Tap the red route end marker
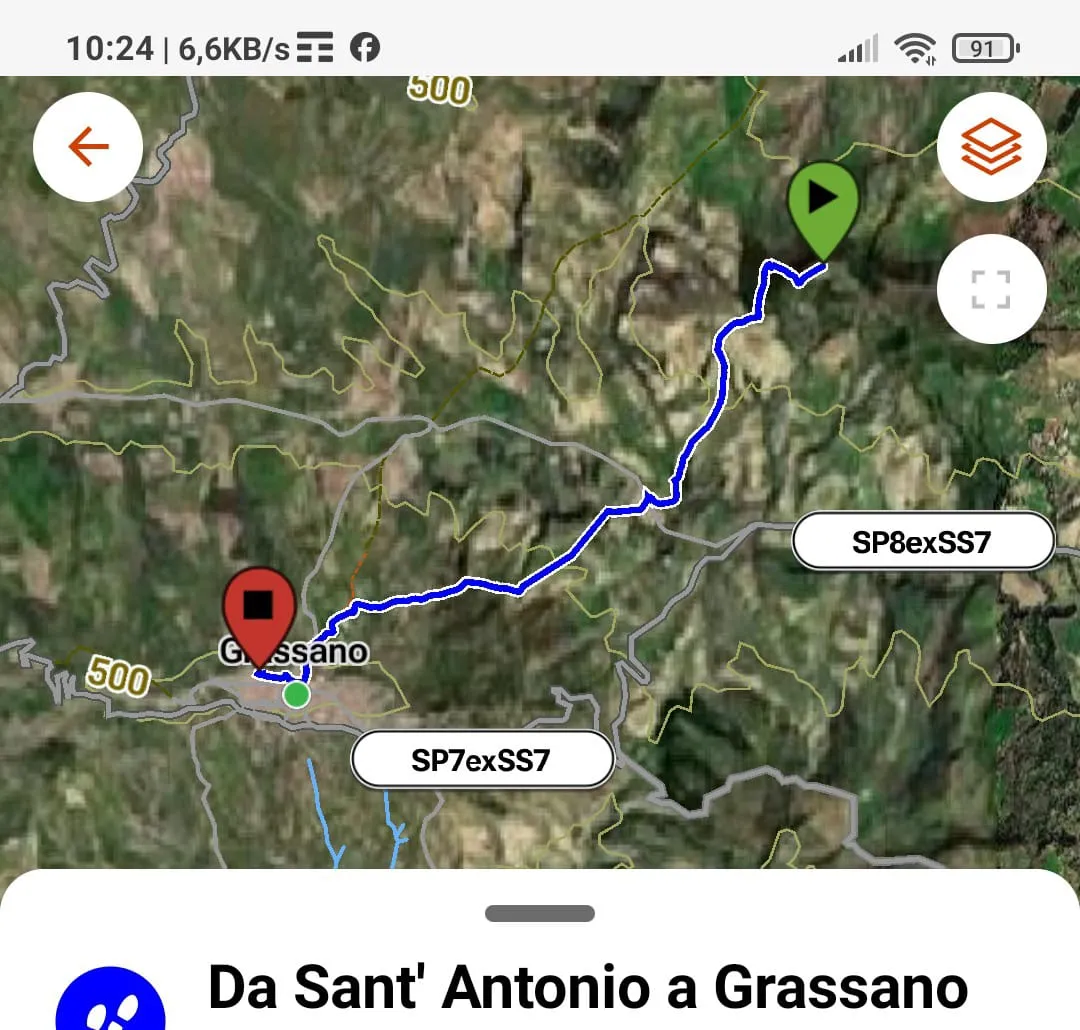1080x1030 pixels. 259,610
